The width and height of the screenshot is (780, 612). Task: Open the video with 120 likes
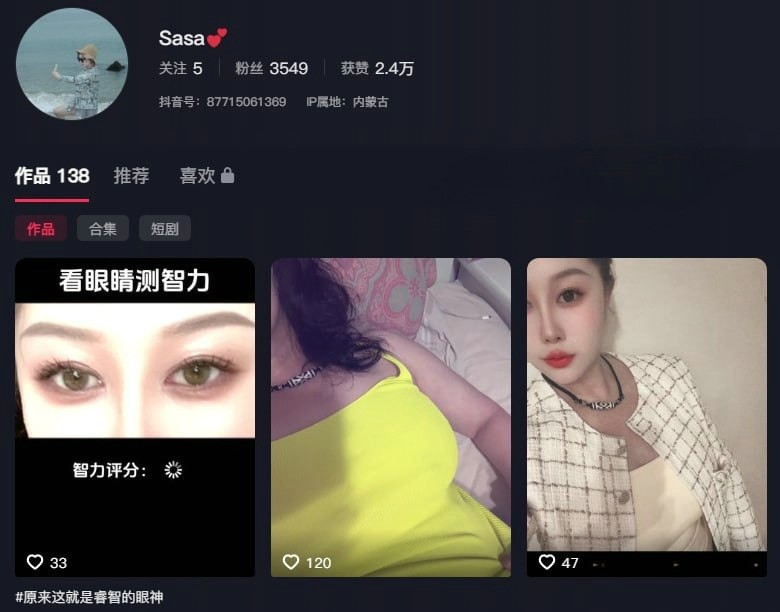391,417
